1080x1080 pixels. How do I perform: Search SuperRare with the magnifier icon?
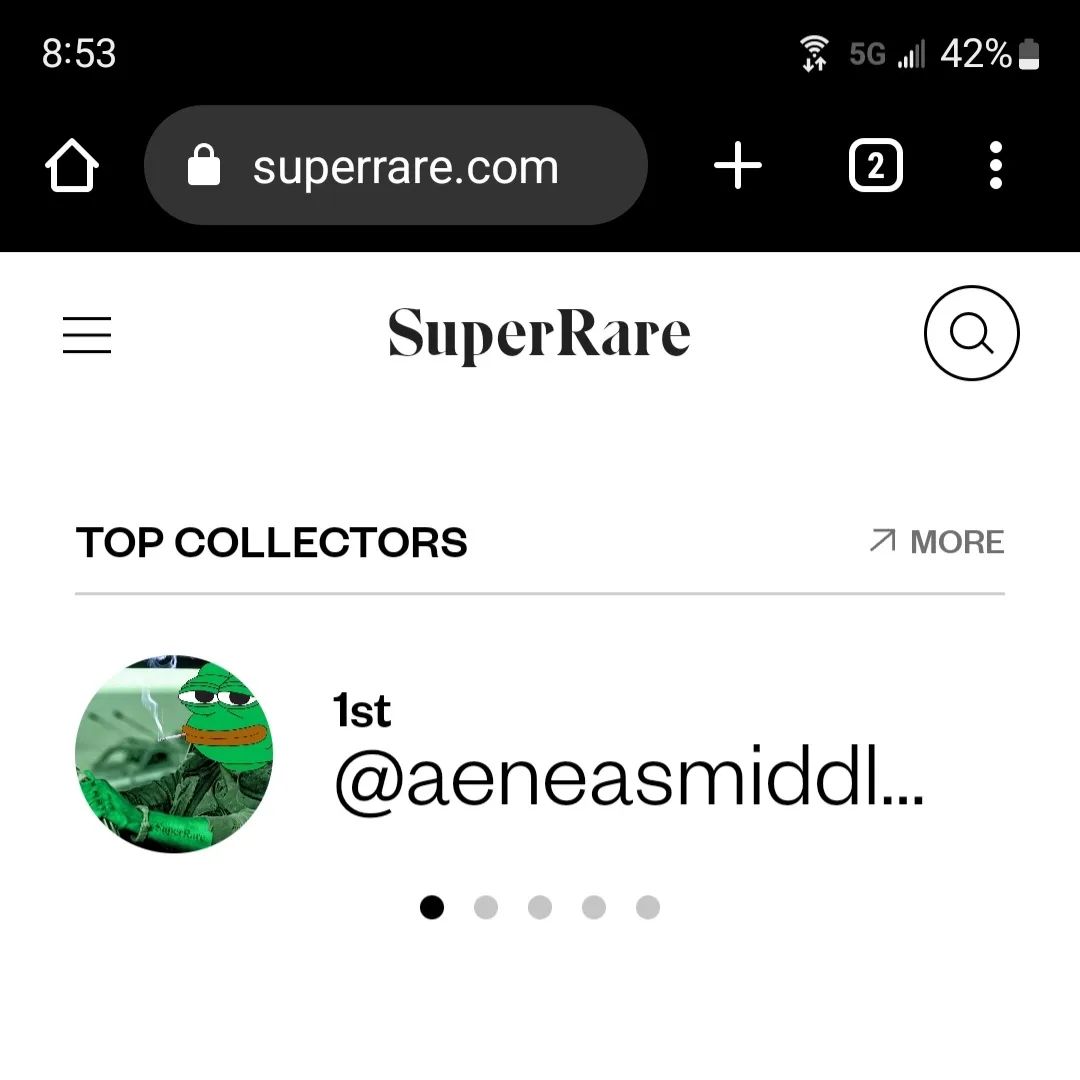[x=971, y=334]
